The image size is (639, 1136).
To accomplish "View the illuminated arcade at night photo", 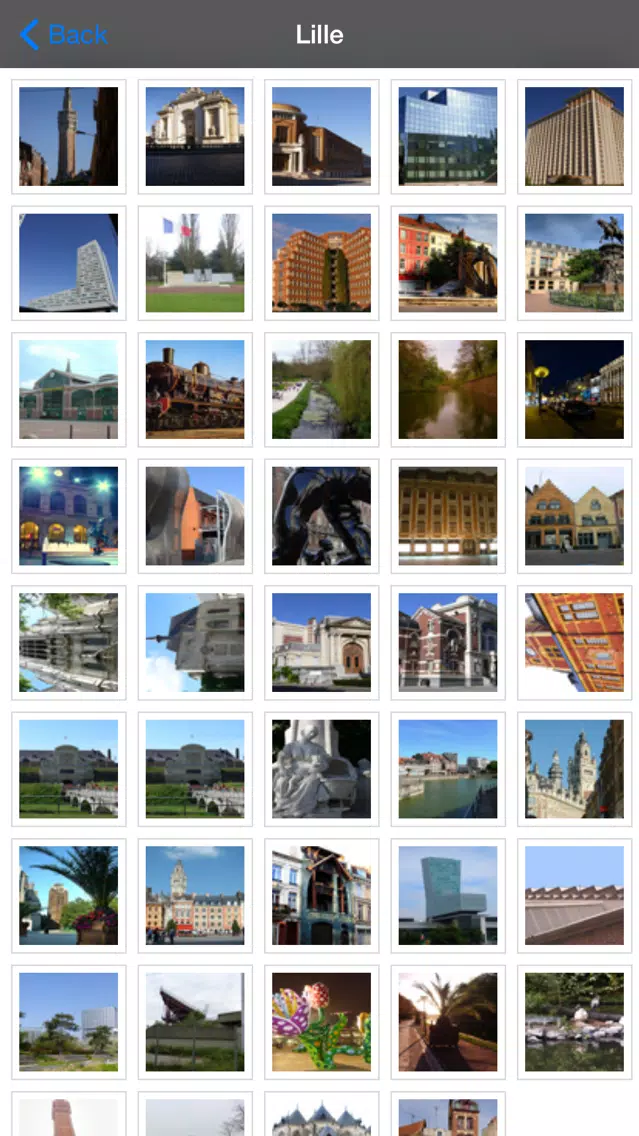I will click(x=69, y=516).
